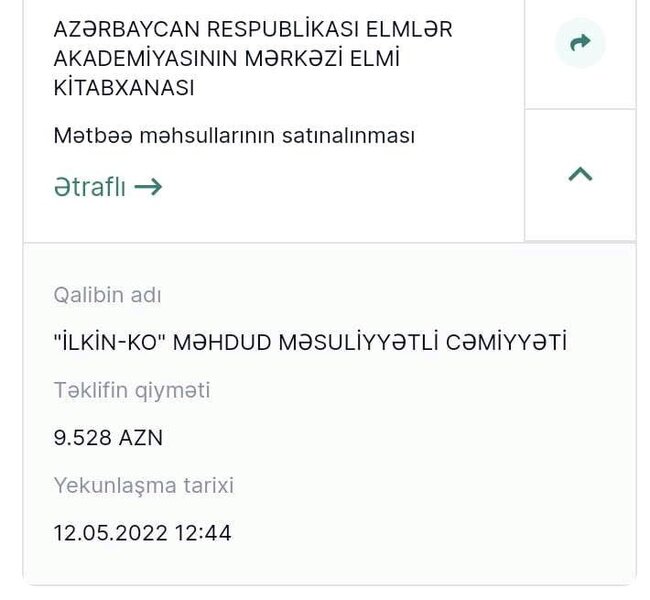Share this procurement record

click(x=580, y=43)
